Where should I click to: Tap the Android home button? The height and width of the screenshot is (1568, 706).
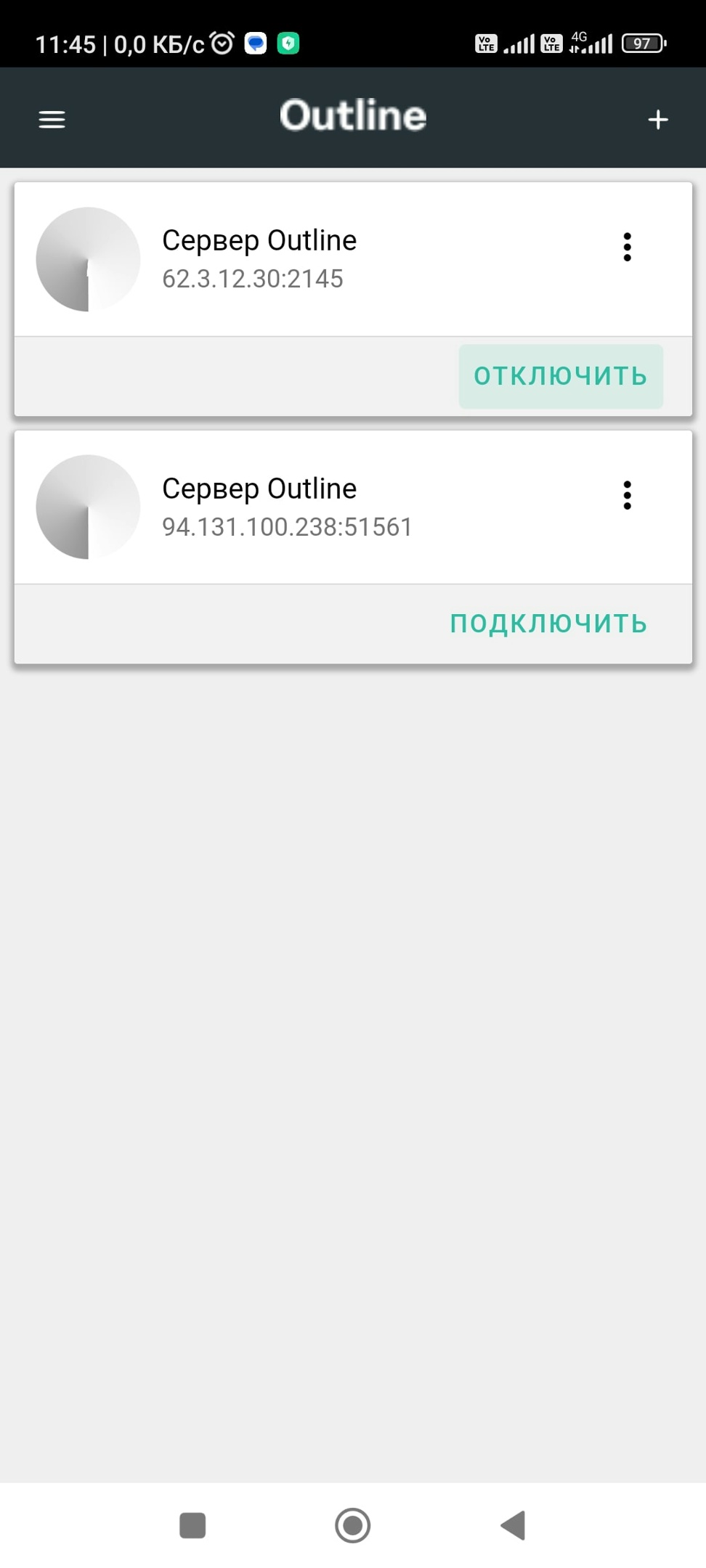pyautogui.click(x=353, y=1526)
